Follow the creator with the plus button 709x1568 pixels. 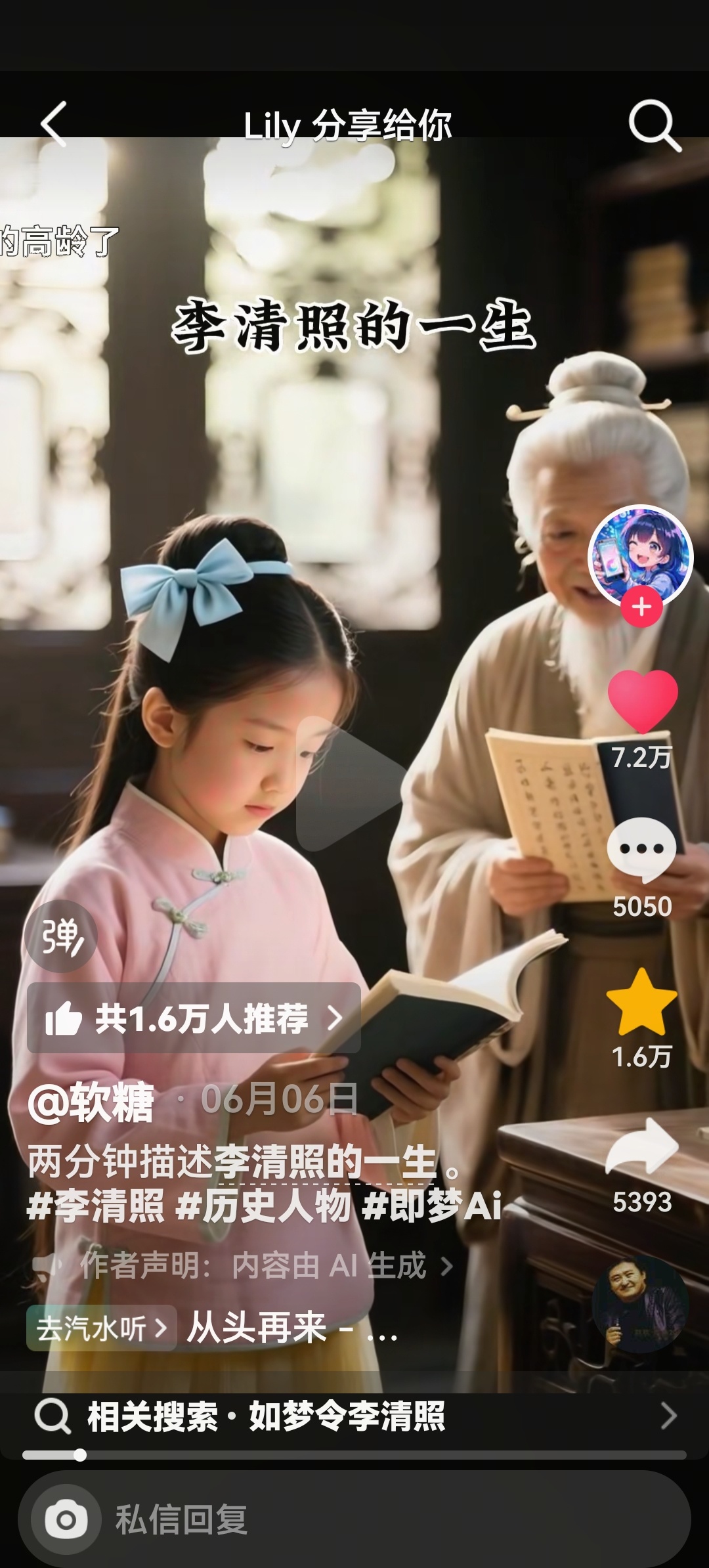pos(641,607)
